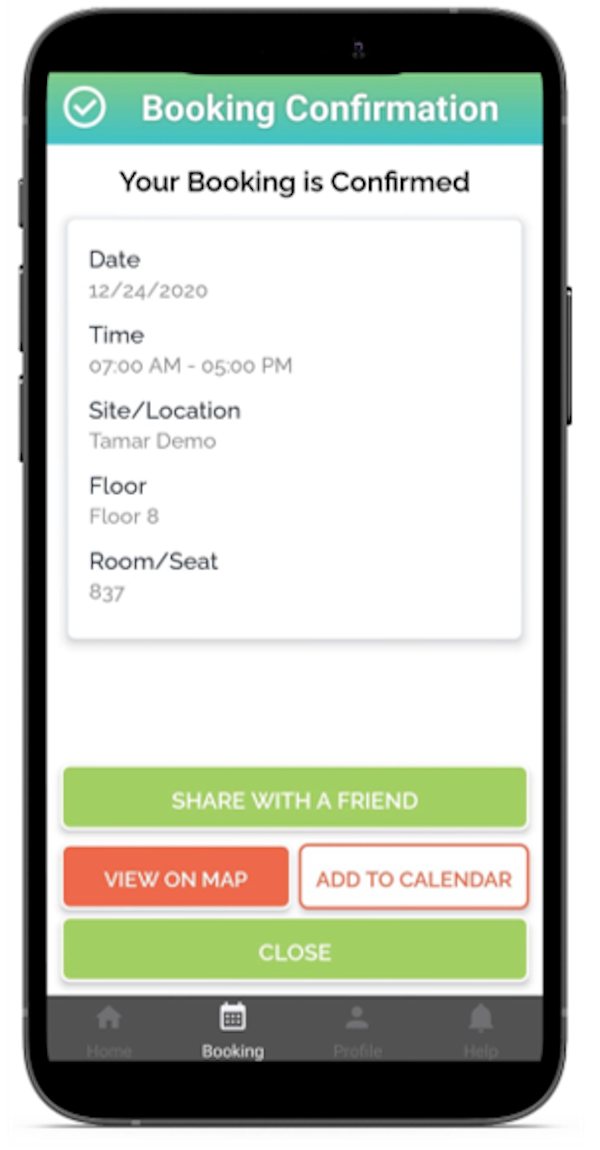Viewport: 600px width, 1150px height.
Task: Open the Profile tab
Action: [x=357, y=1031]
